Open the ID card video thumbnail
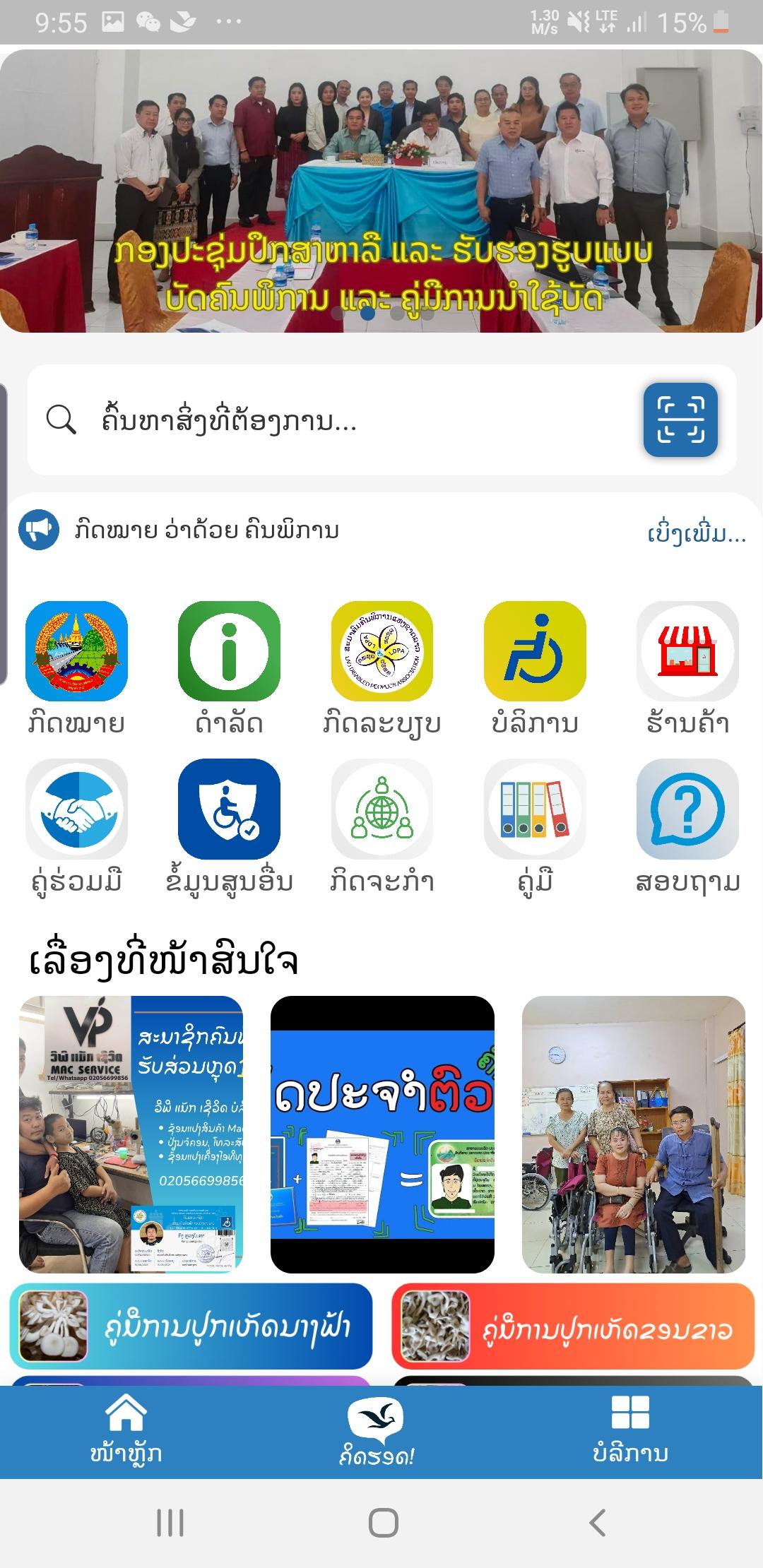This screenshot has width=763, height=1568. 382,1134
